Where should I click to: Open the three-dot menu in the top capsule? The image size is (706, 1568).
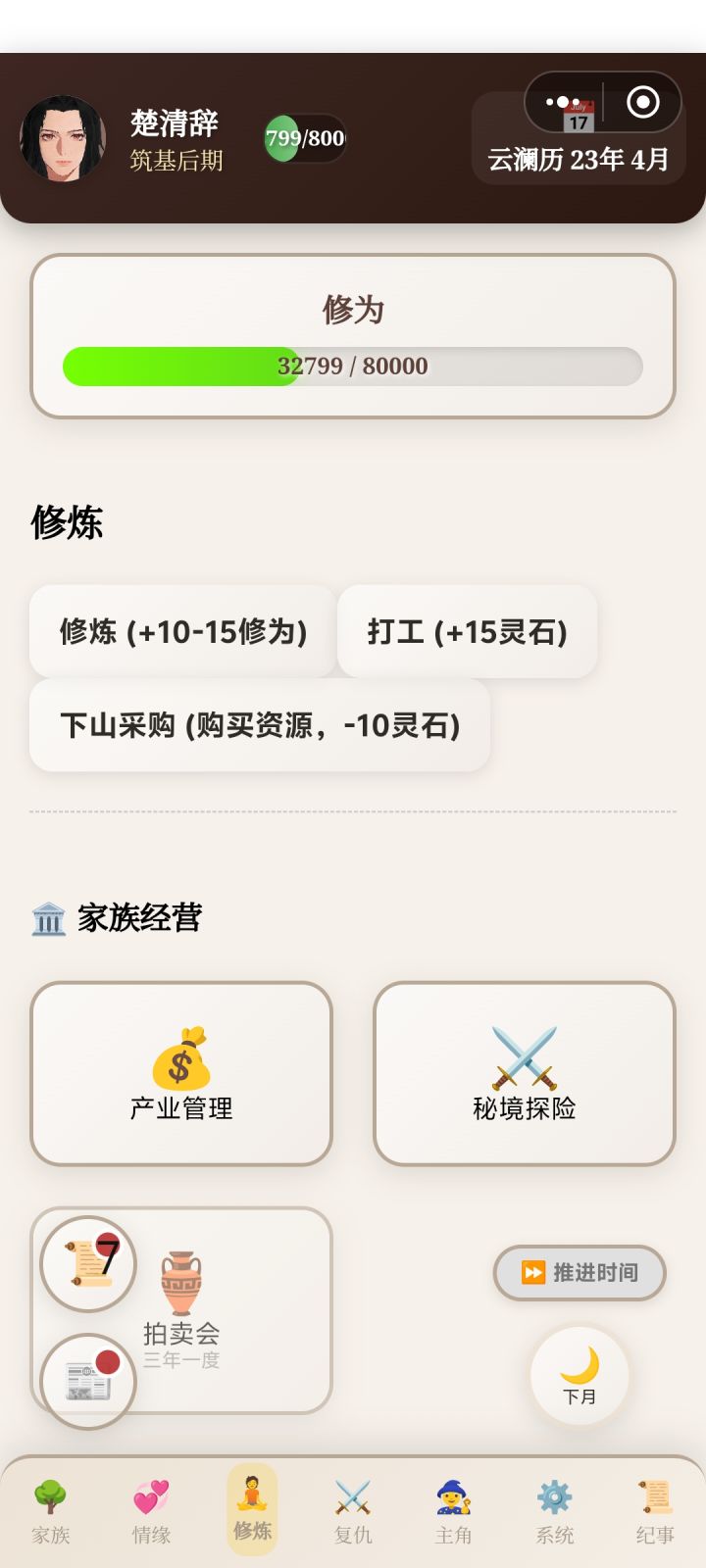559,101
